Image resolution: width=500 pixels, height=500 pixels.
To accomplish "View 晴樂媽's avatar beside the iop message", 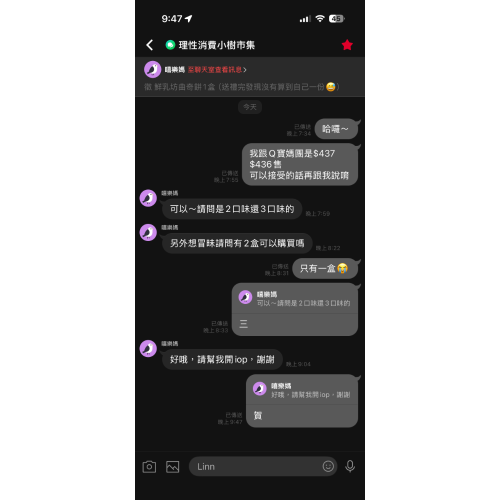I will pos(148,349).
